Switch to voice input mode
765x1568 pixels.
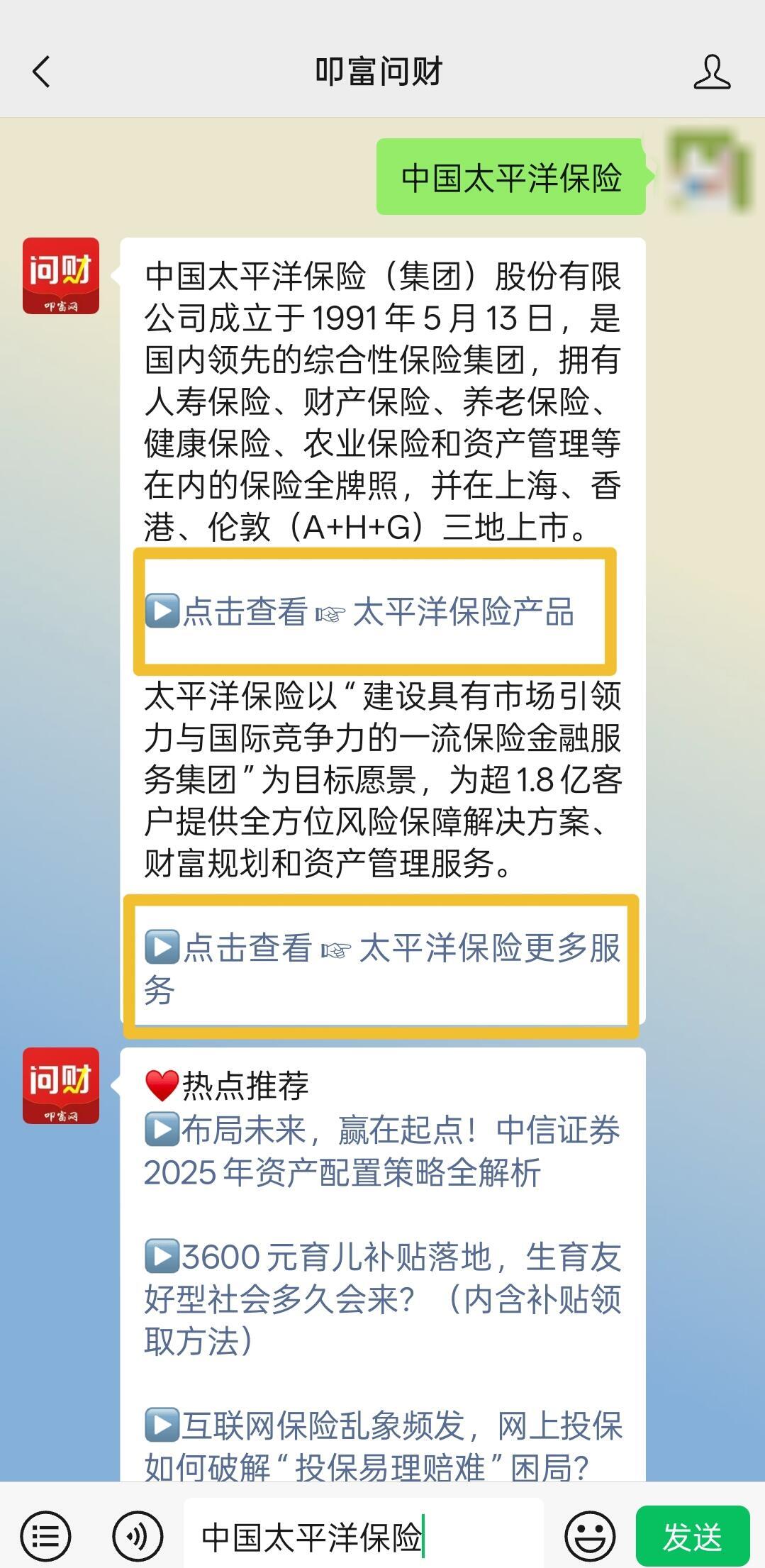coord(138,1537)
